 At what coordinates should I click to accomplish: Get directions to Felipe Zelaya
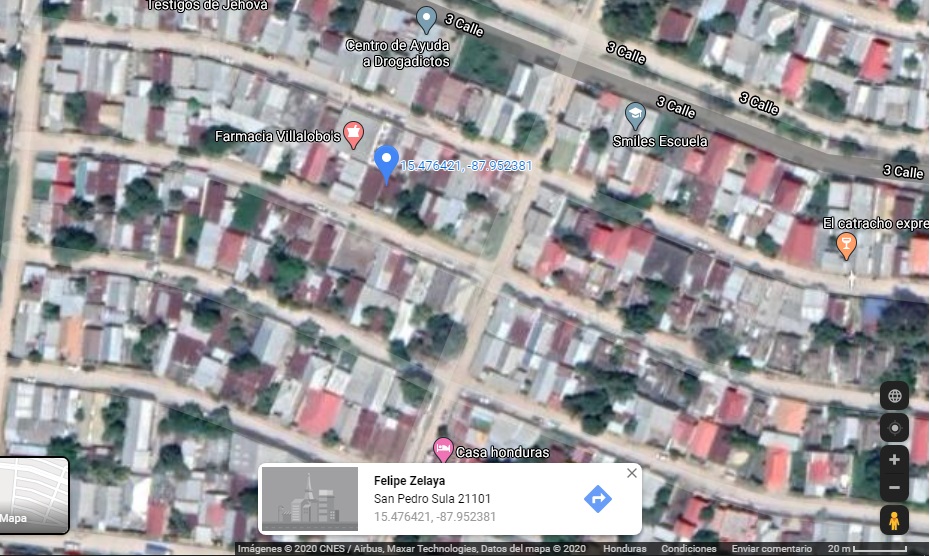pyautogui.click(x=597, y=498)
